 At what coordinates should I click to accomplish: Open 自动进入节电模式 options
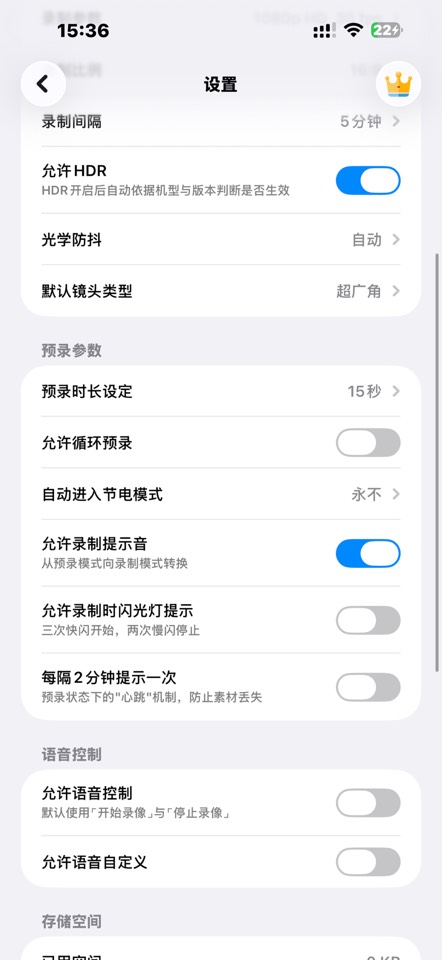click(221, 494)
